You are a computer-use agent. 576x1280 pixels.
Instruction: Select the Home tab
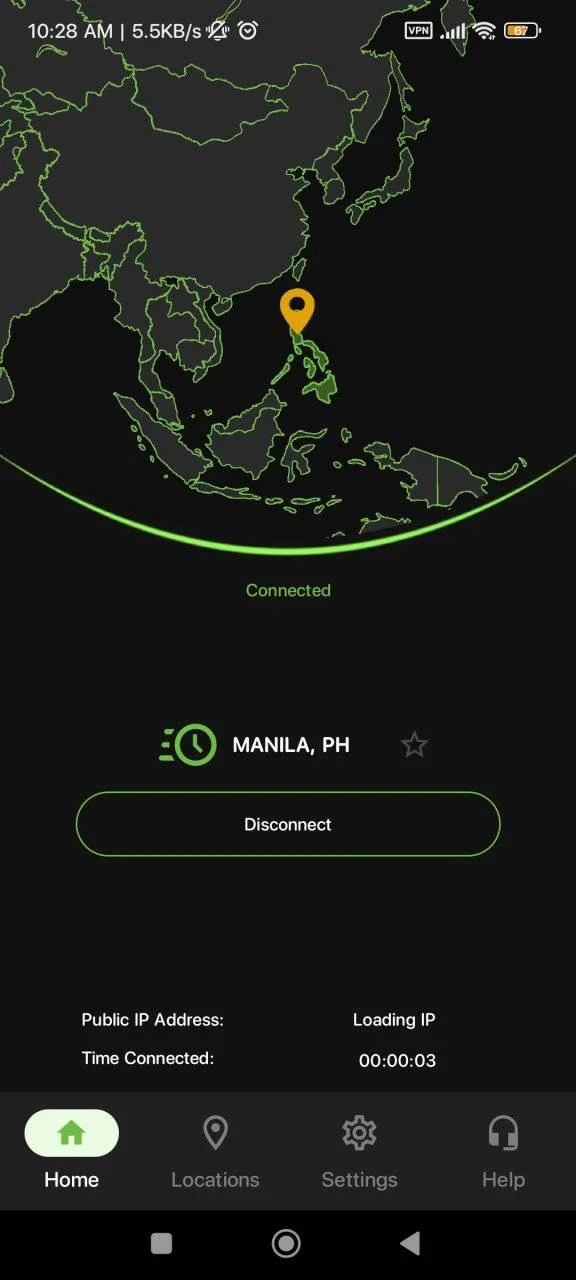72,1151
